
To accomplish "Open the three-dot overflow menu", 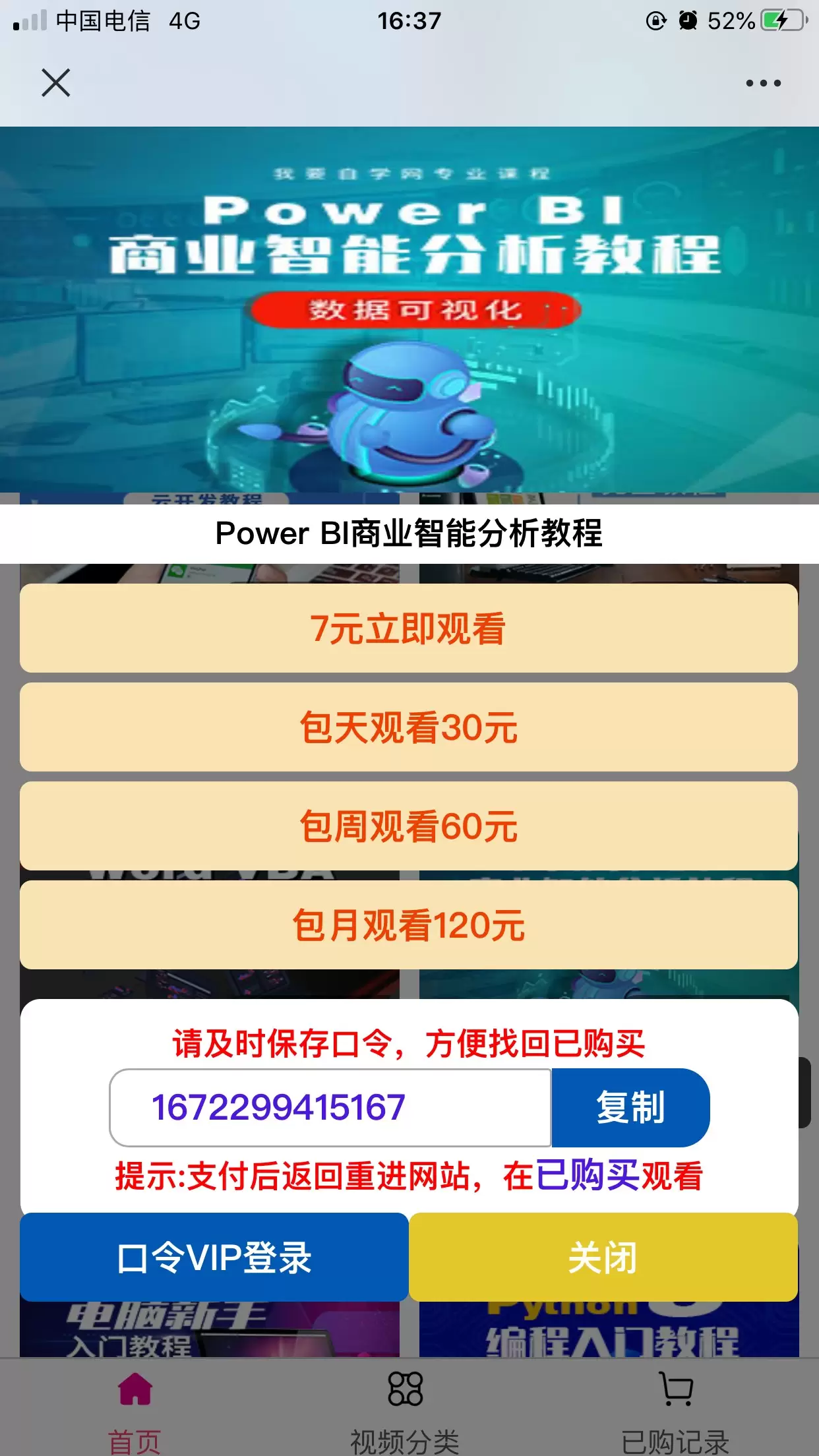I will [x=763, y=83].
